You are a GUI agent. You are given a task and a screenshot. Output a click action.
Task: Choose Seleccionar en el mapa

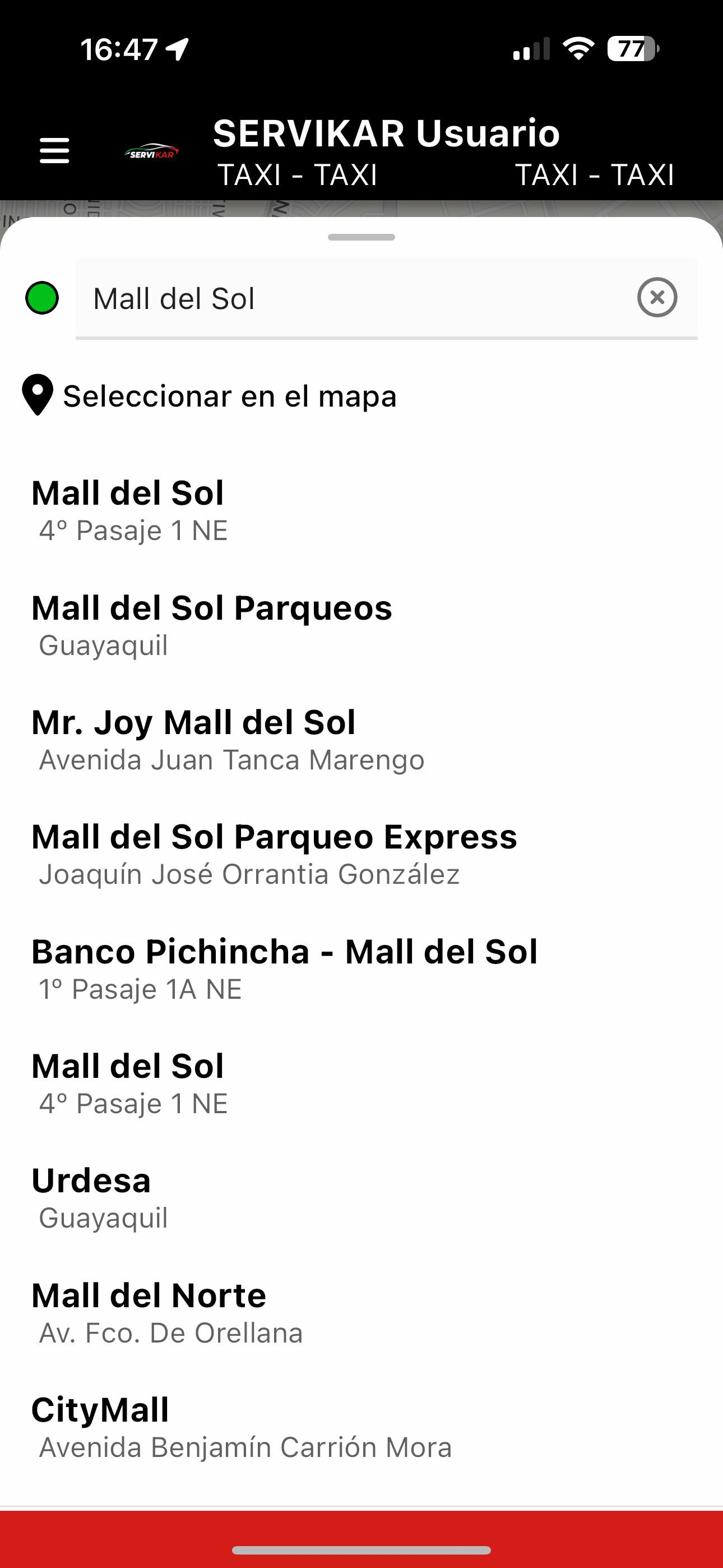[210, 396]
